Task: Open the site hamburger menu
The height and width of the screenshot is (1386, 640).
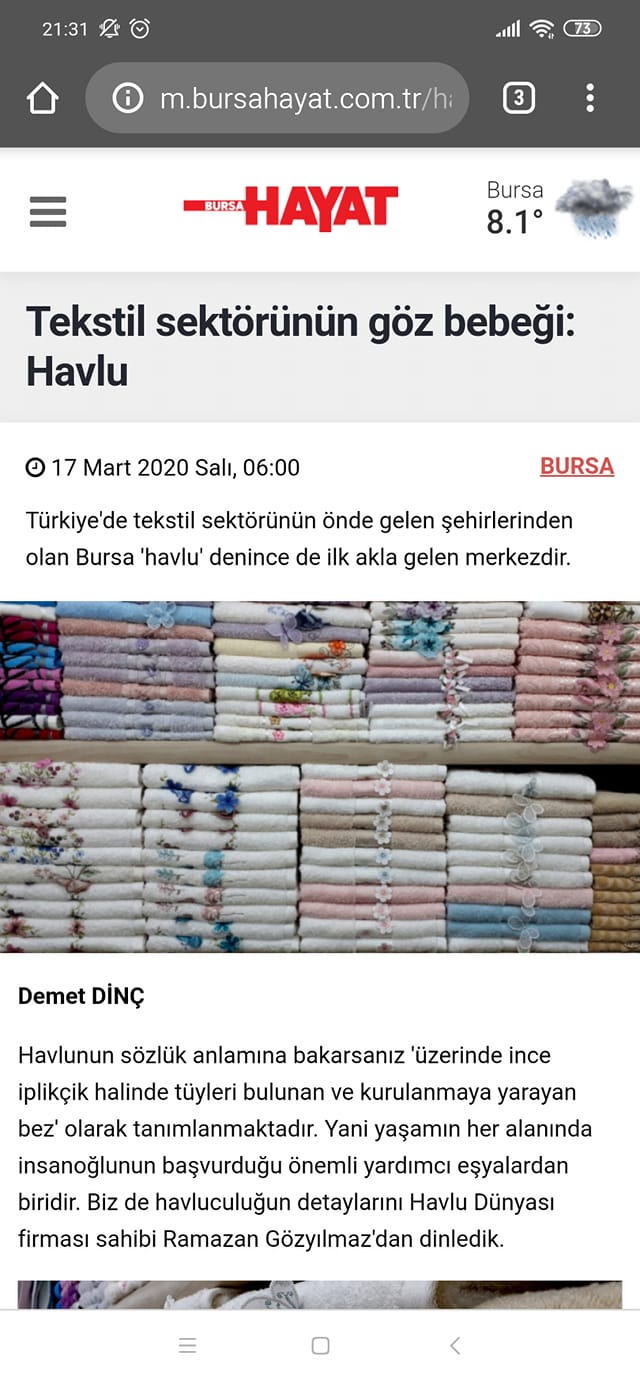Action: click(x=48, y=211)
